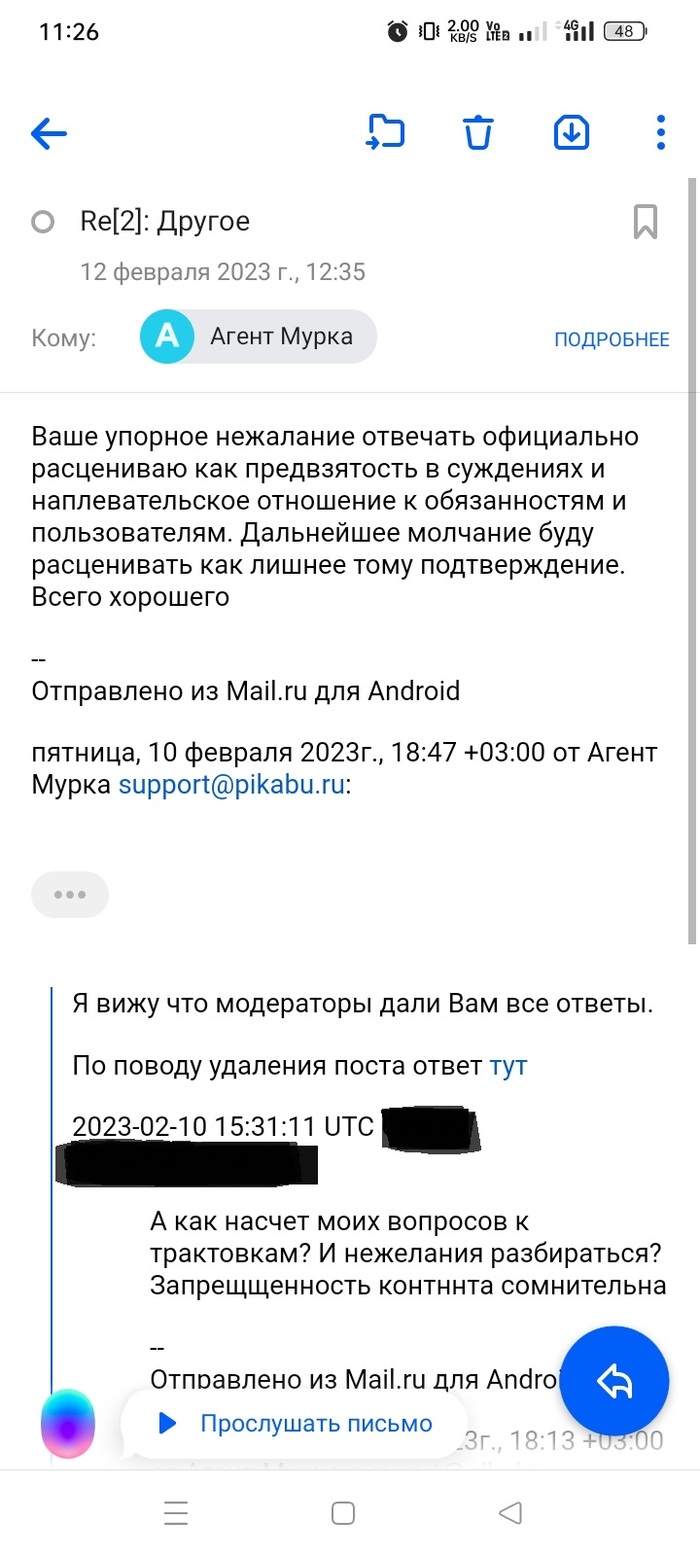Viewport: 700px width, 1556px height.
Task: Reply with the floating arrow button
Action: coord(614,1382)
